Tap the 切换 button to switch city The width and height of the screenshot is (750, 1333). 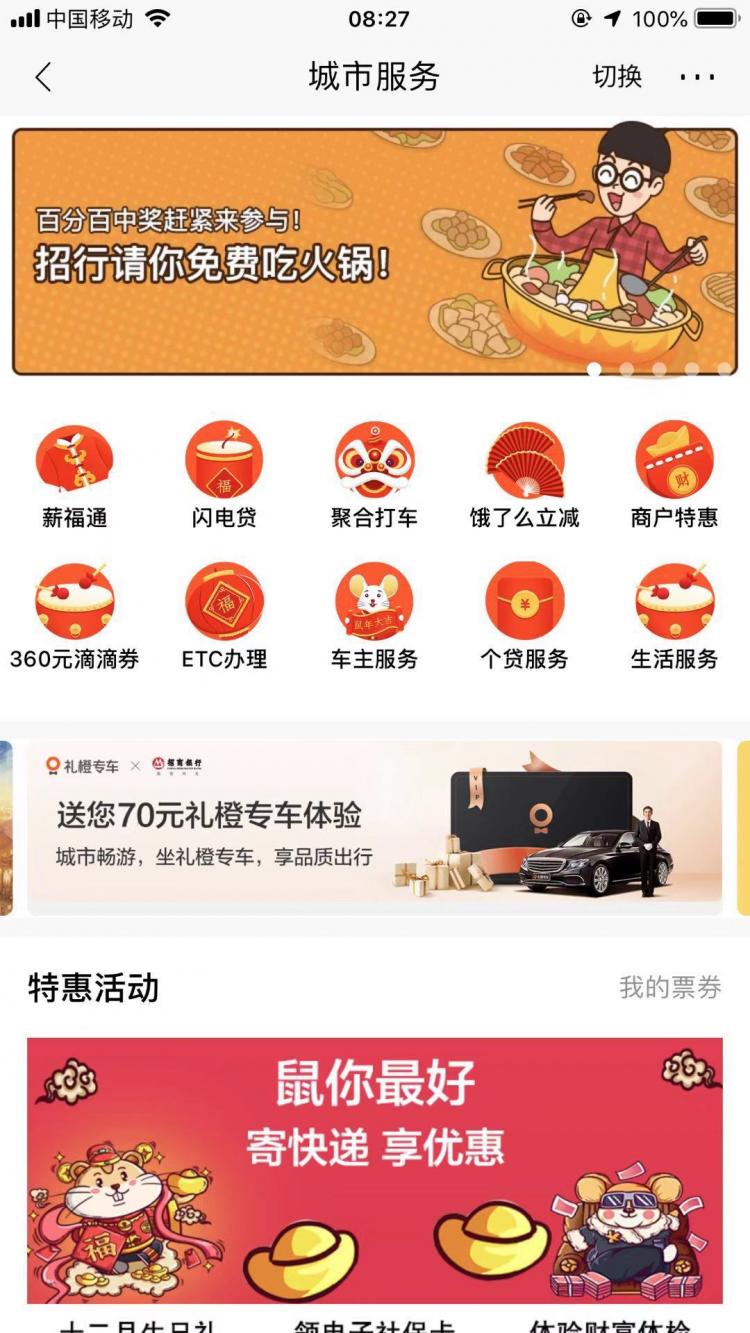617,77
